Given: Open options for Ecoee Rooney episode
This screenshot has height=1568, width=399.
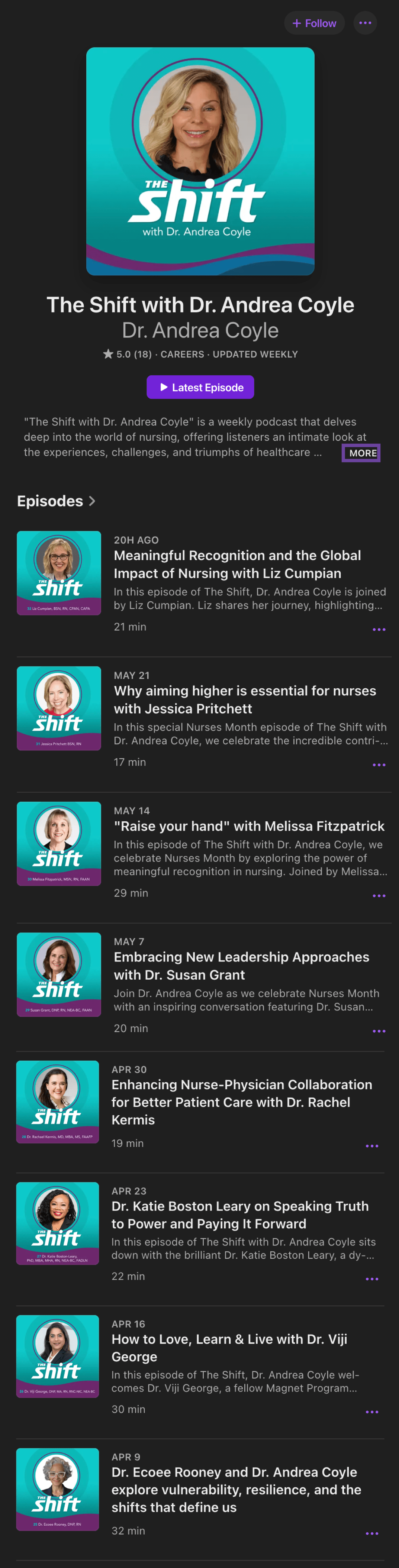Looking at the screenshot, I should point(371,1533).
